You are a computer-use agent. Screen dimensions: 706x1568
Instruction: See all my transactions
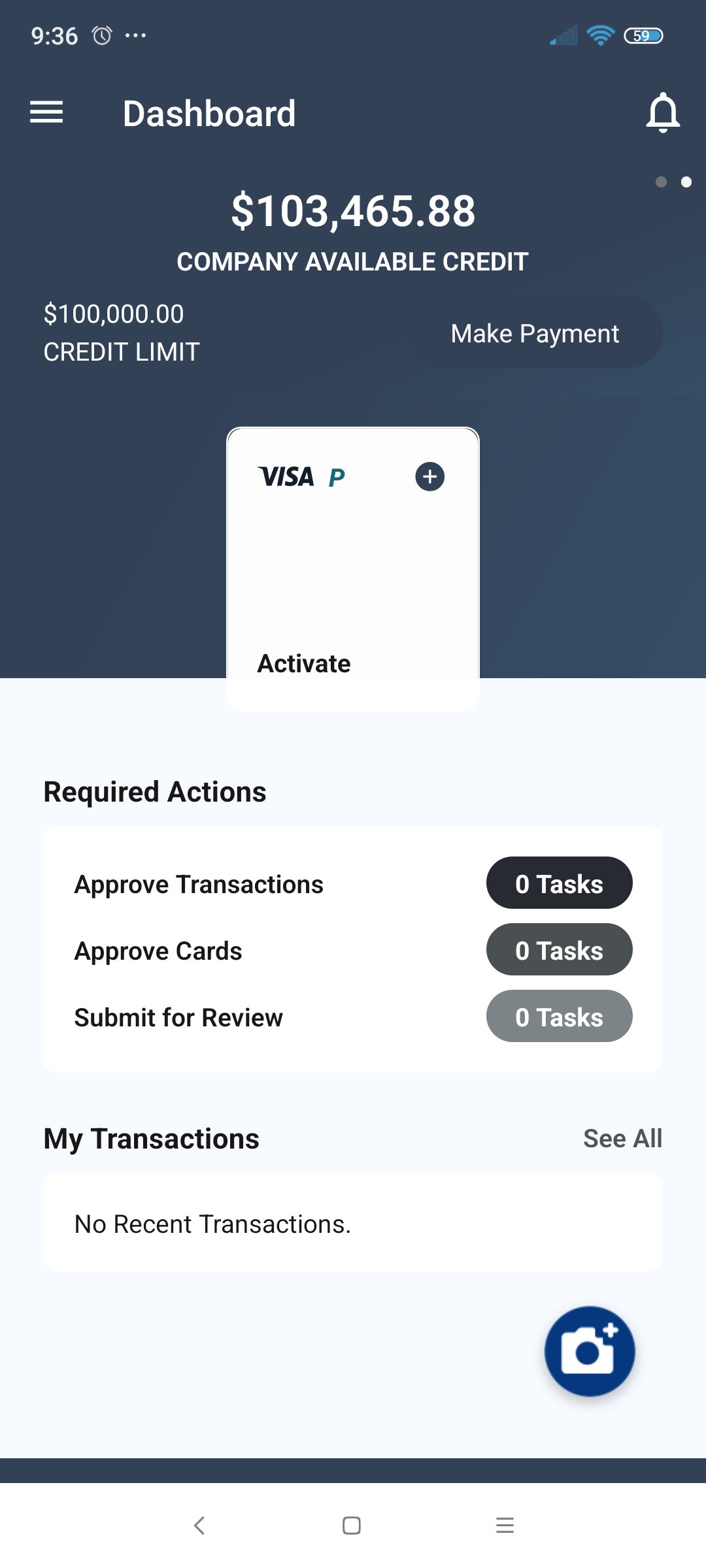622,1139
